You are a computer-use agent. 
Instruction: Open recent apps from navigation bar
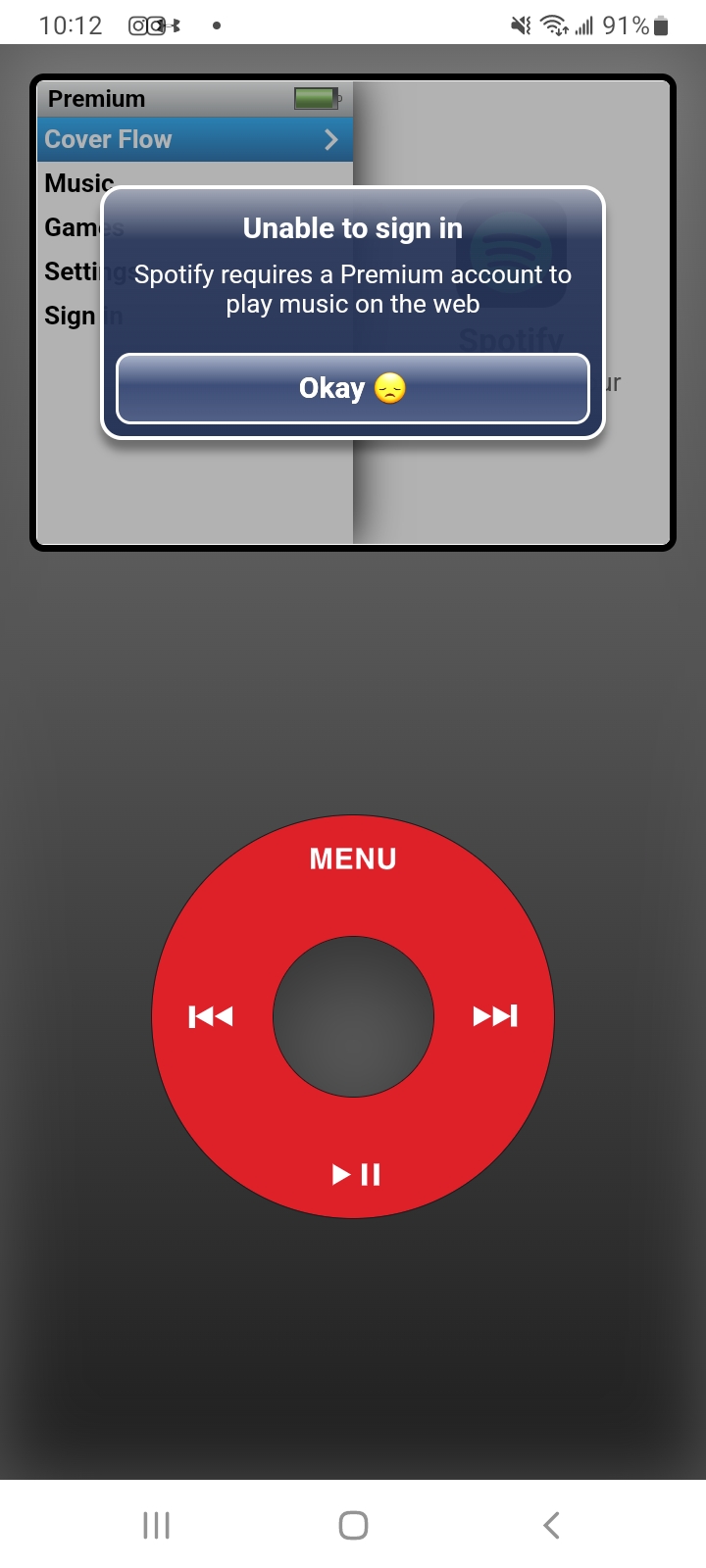156,1525
